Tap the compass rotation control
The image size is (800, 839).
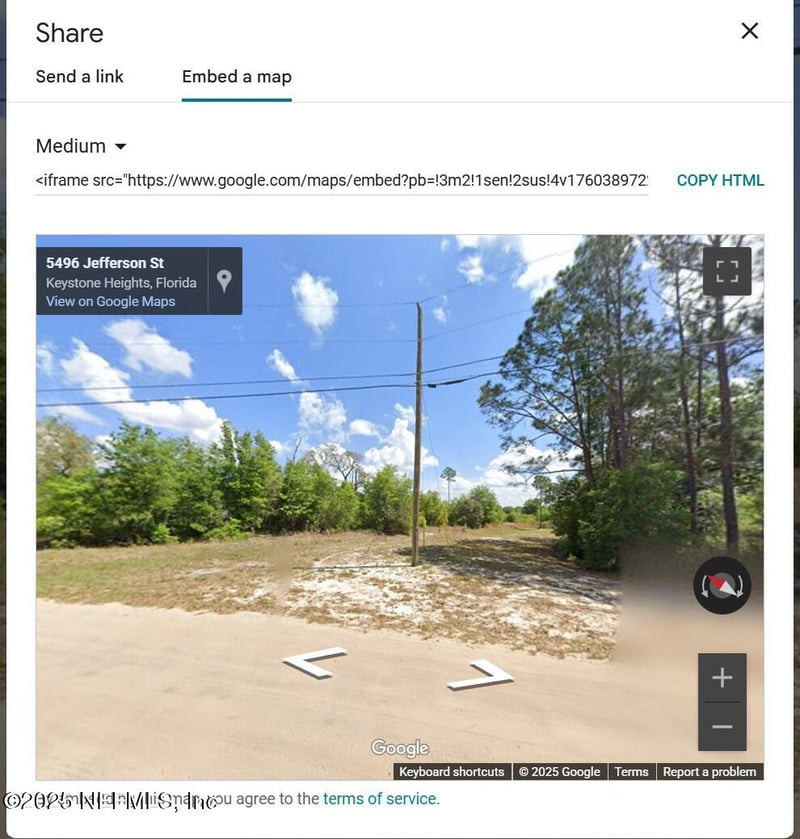(x=722, y=585)
